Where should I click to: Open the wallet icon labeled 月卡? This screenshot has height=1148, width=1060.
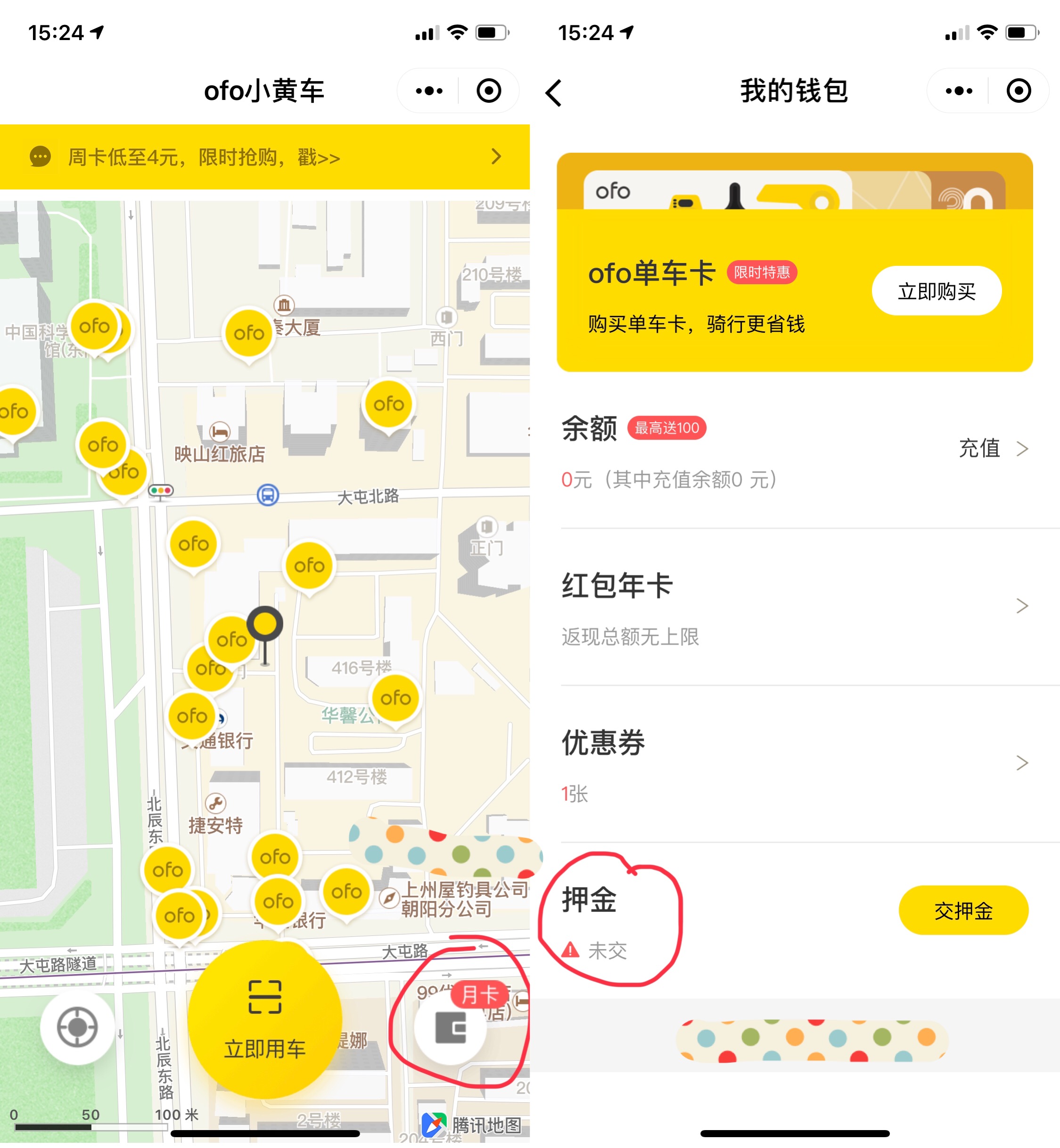[x=451, y=1028]
